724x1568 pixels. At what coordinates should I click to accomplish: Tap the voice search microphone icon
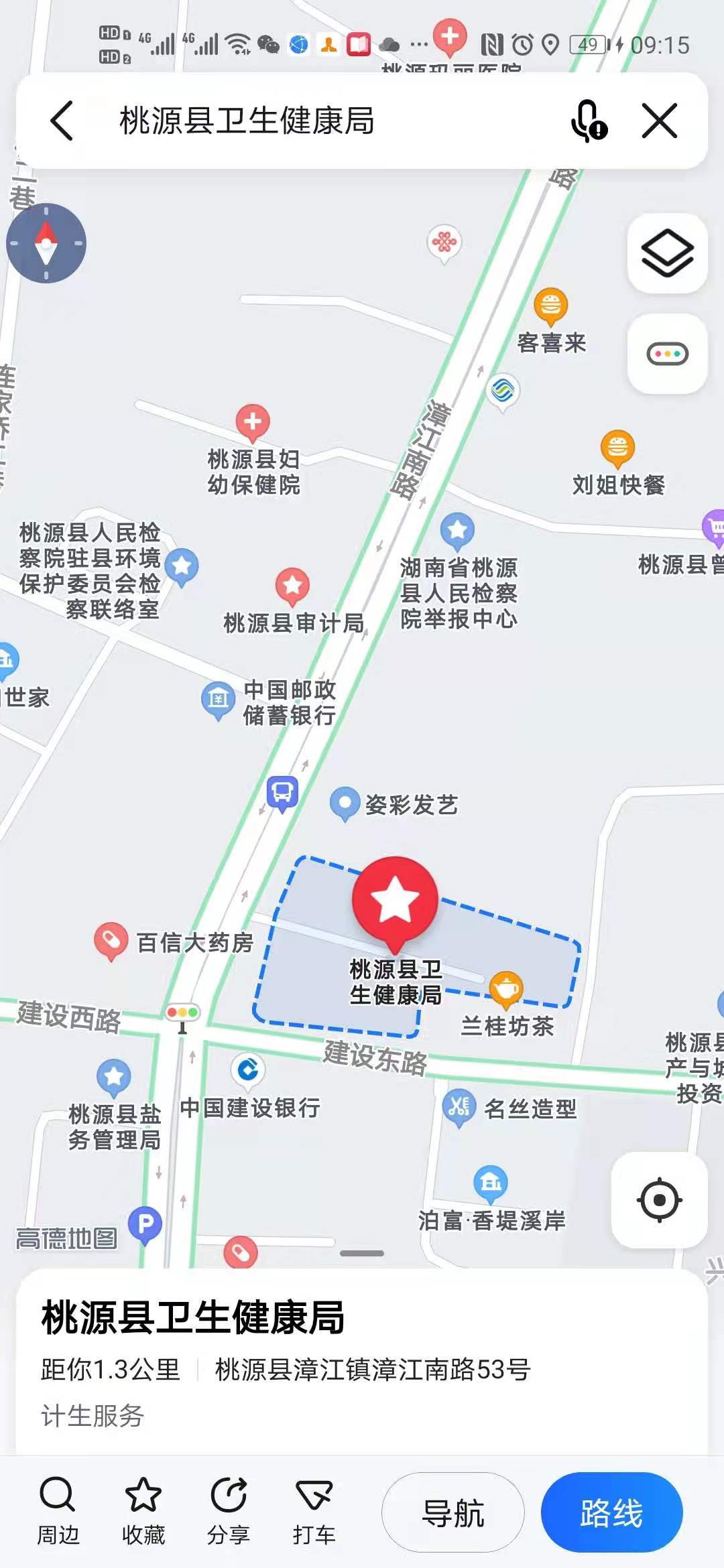588,121
